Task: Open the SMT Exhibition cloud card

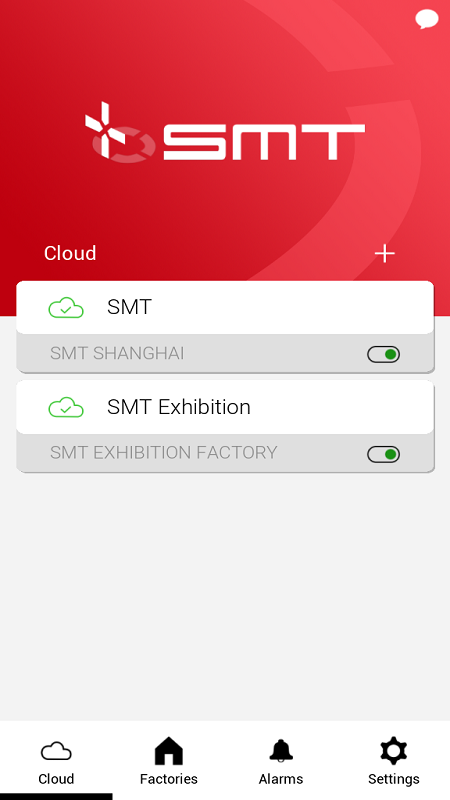Action: click(225, 407)
